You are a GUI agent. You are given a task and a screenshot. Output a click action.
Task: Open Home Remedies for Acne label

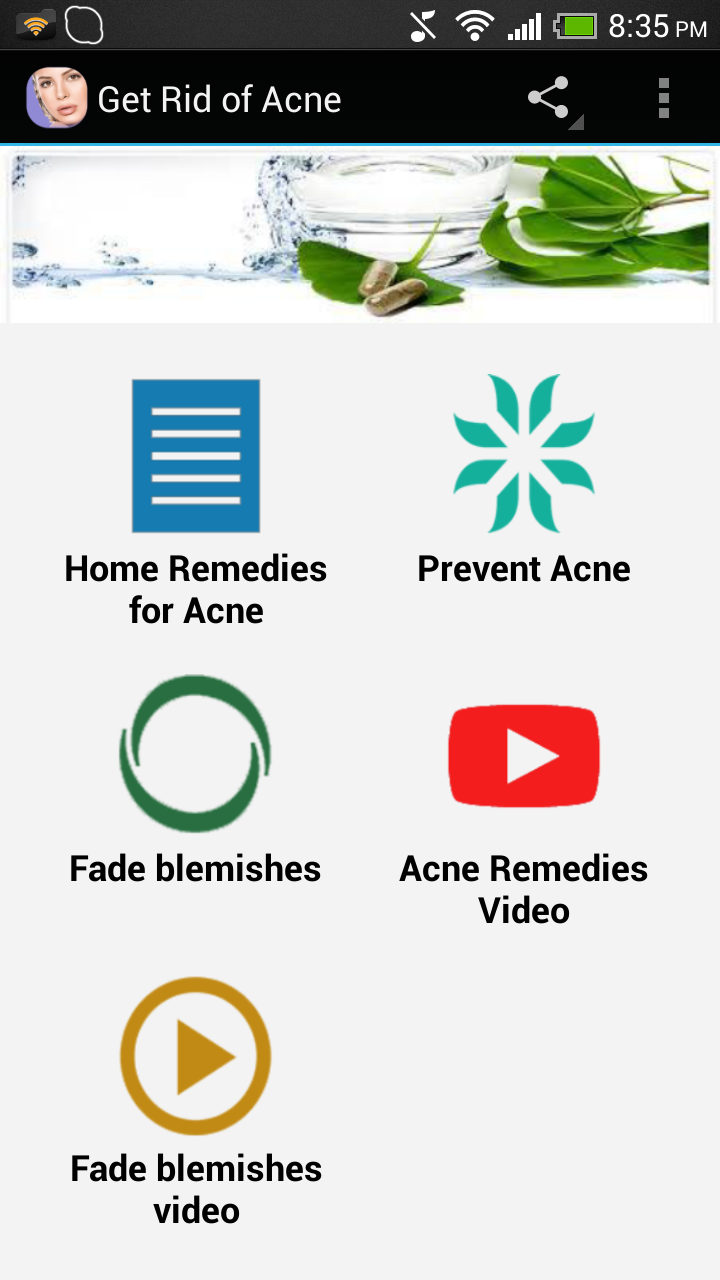(x=195, y=590)
